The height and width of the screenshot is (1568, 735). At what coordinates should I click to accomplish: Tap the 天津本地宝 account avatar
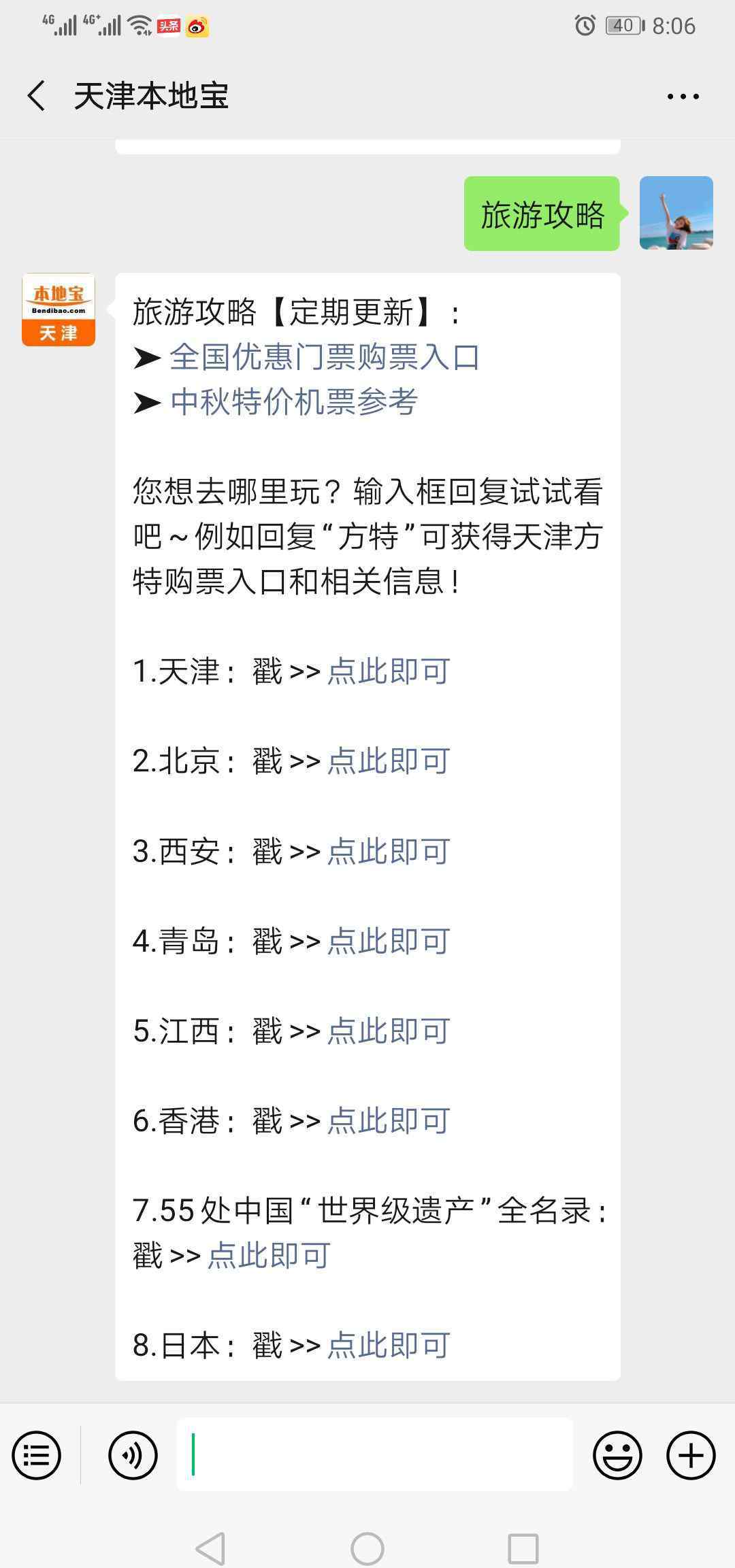point(59,310)
